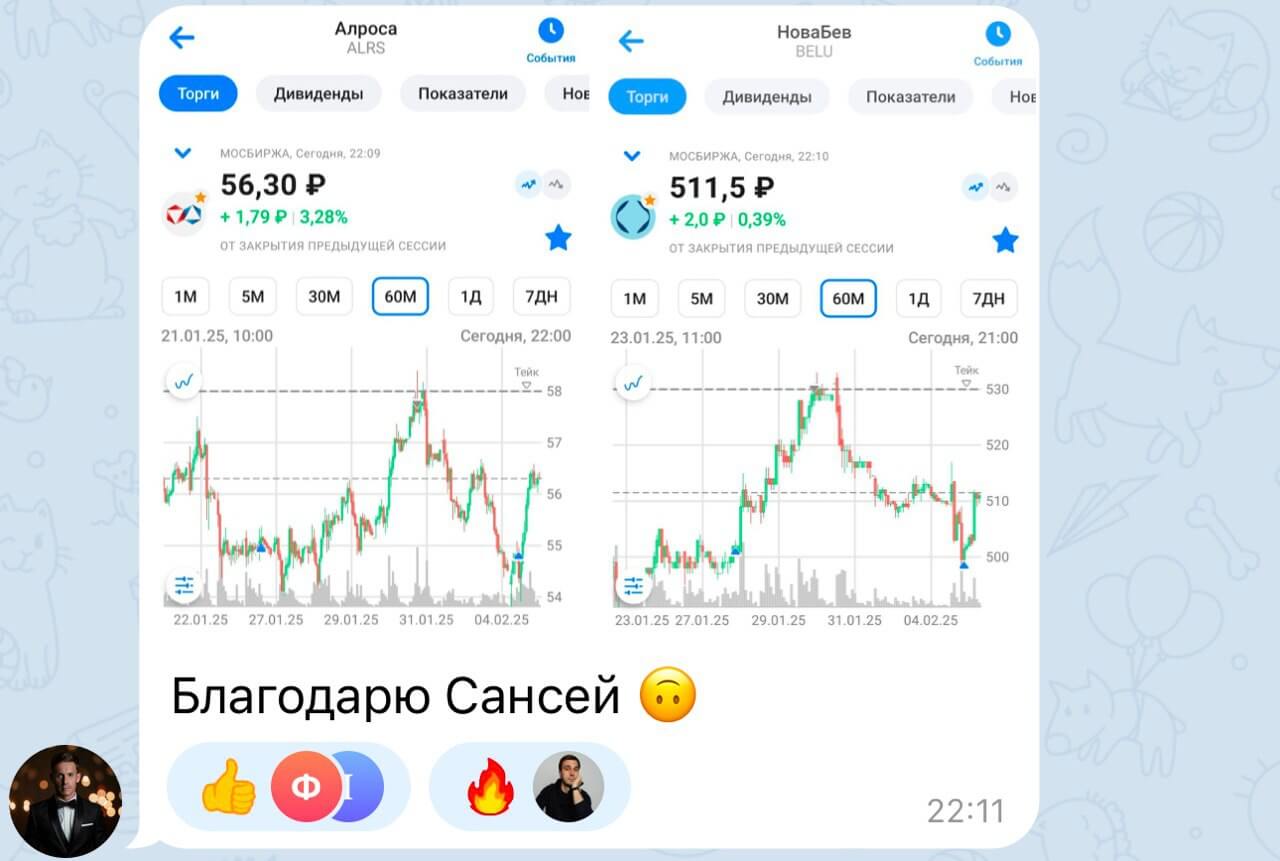Add a thumbs-up reaction to the message

pyautogui.click(x=288, y=786)
